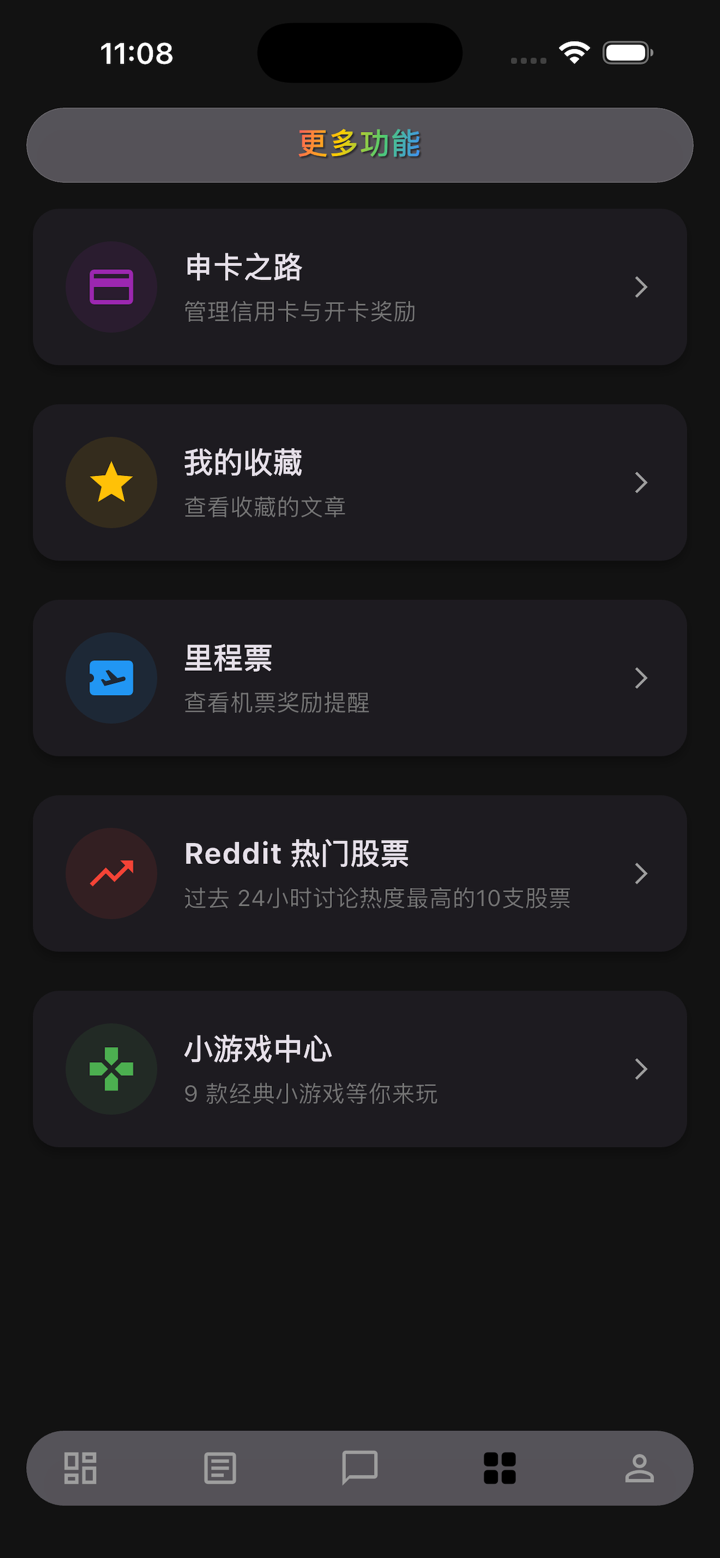Tap the profile person icon bottom right
Viewport: 720px width, 1558px height.
[640, 1468]
